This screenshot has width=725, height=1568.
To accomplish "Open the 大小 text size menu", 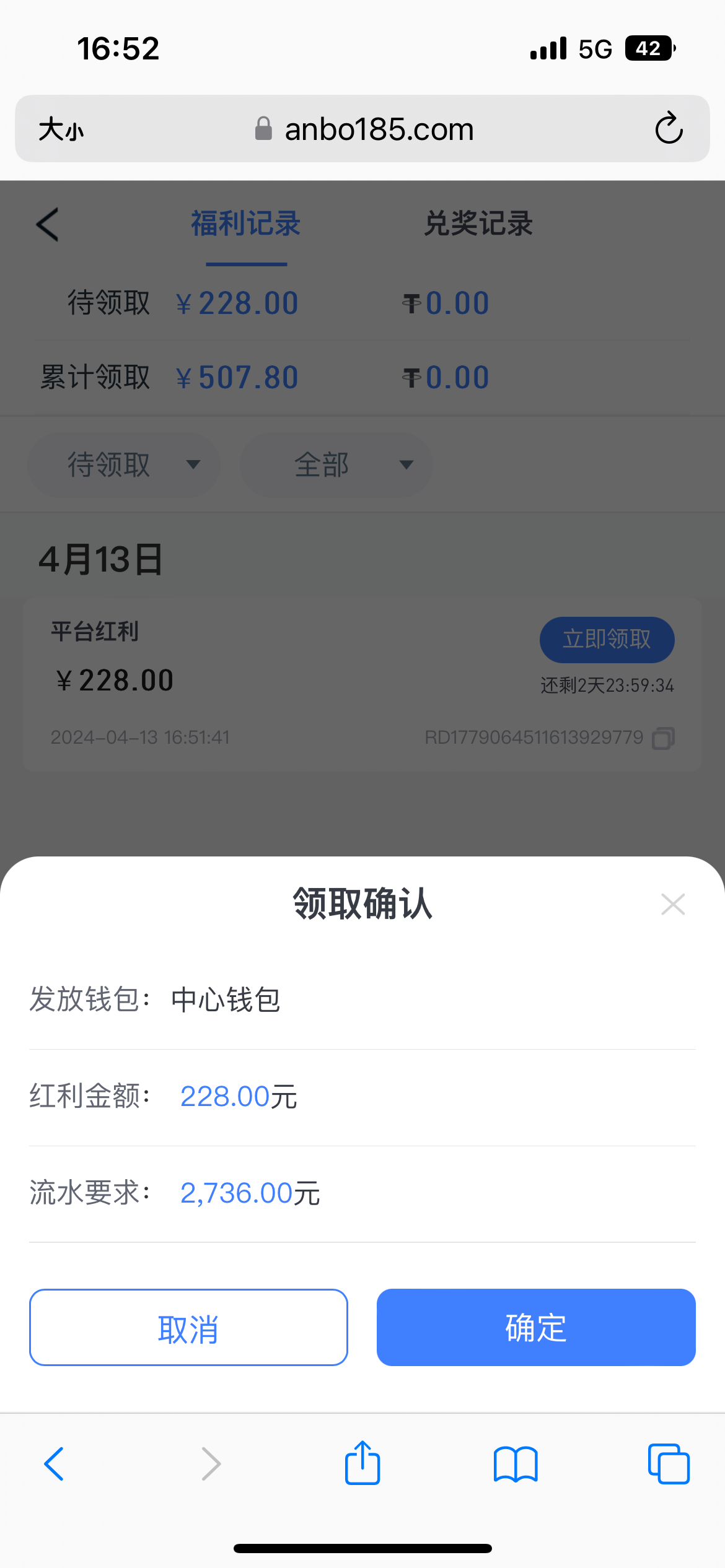I will [x=61, y=129].
